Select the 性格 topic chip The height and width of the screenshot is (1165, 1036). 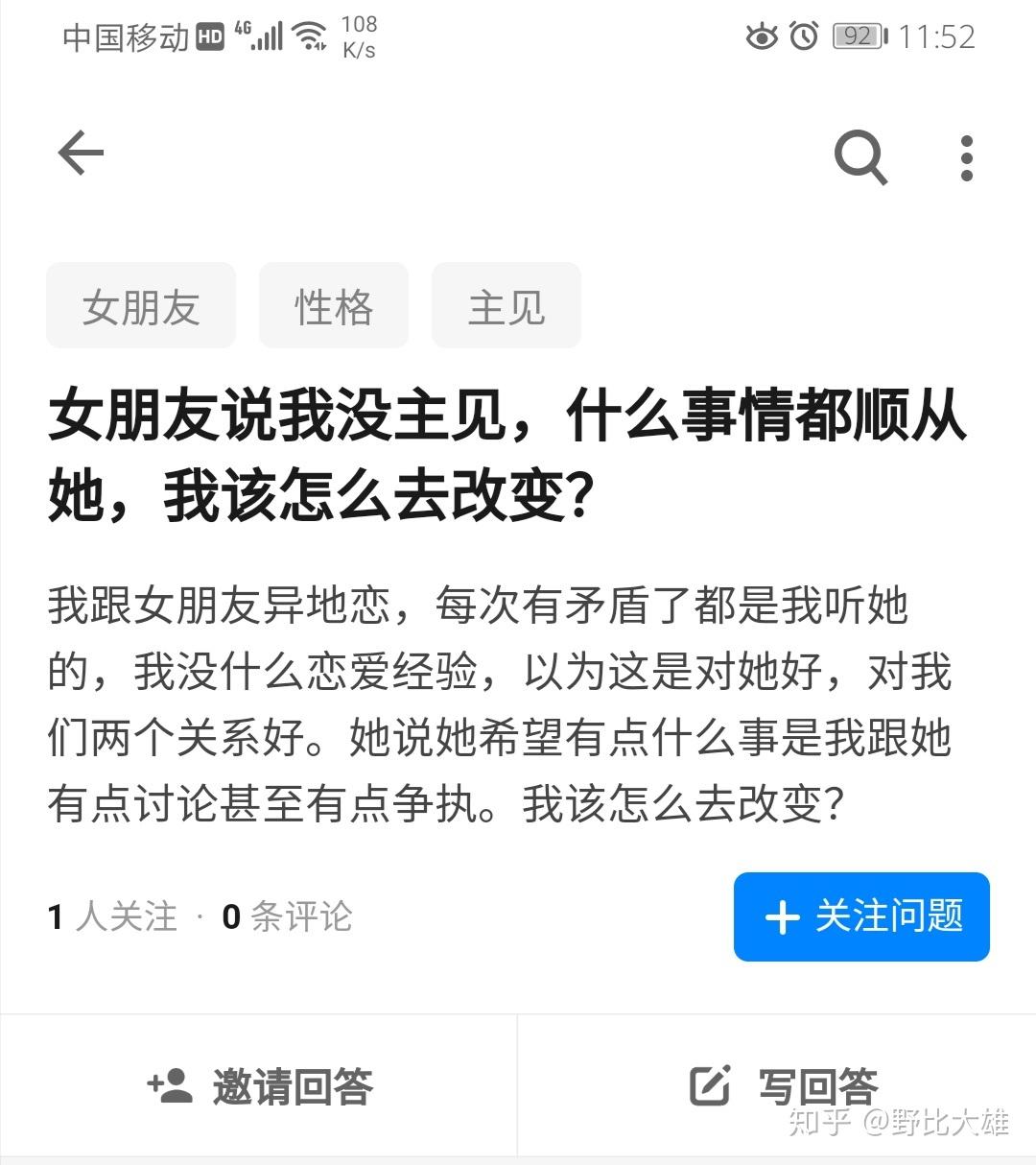(x=333, y=306)
